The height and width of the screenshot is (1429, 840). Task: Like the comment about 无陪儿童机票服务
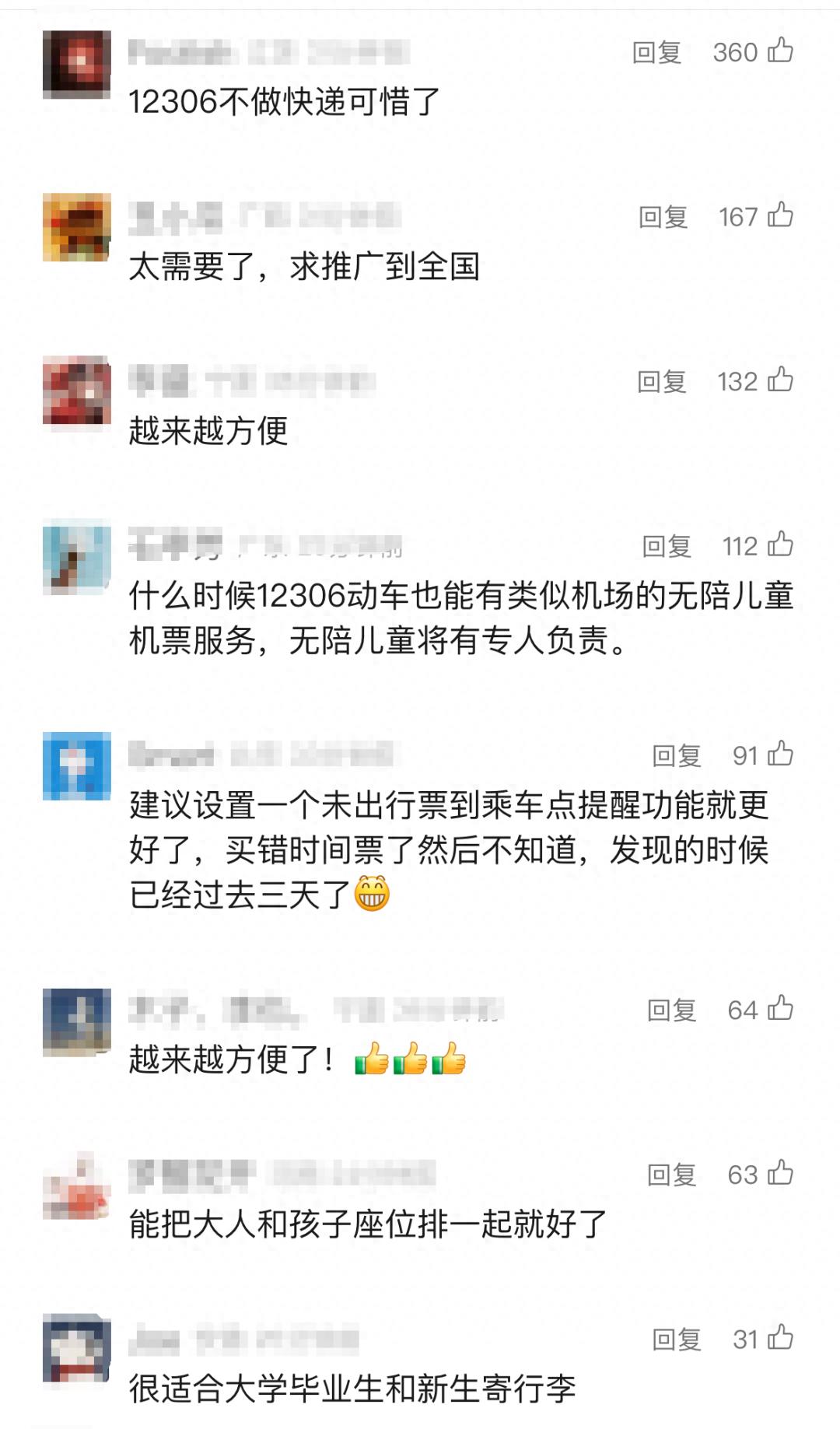pyautogui.click(x=780, y=545)
